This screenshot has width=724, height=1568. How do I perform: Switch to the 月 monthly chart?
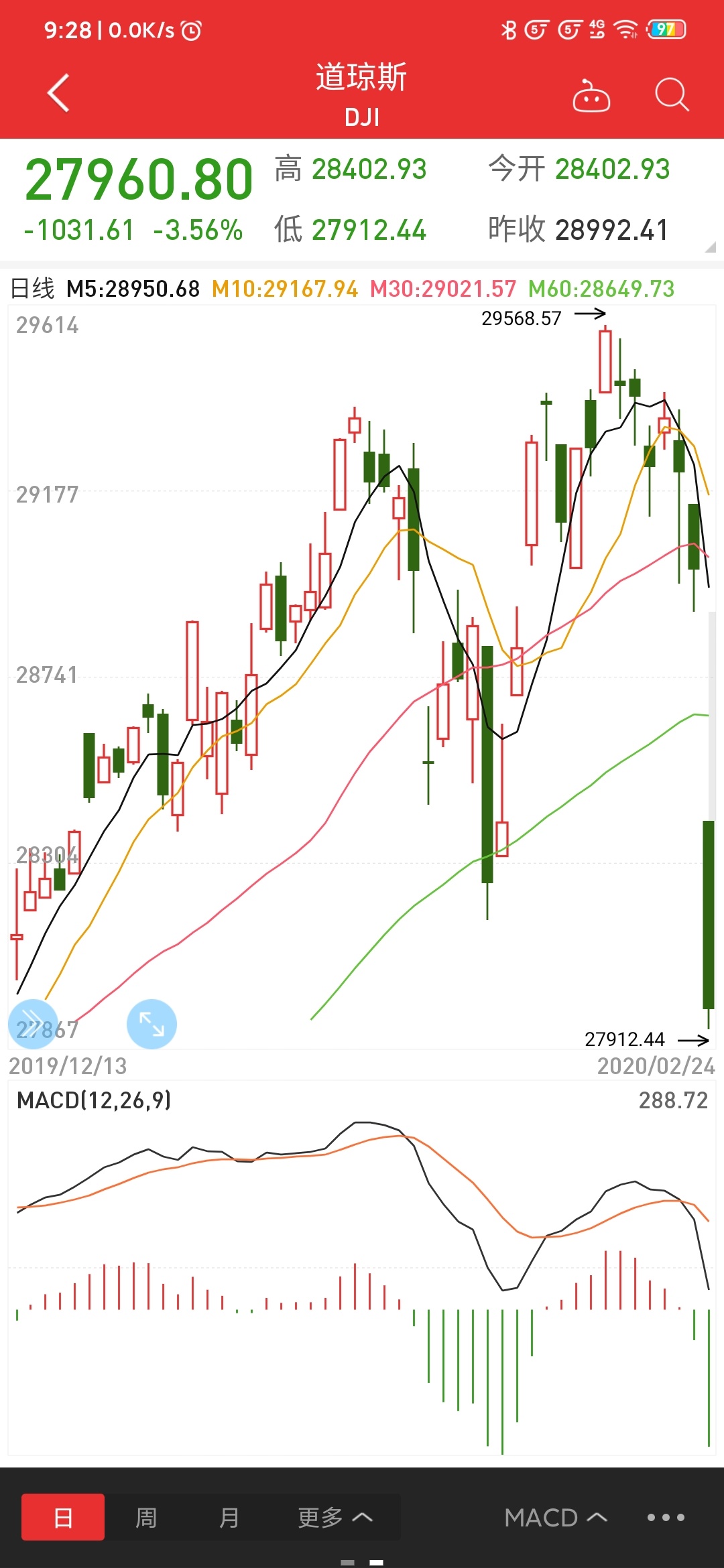(229, 1517)
